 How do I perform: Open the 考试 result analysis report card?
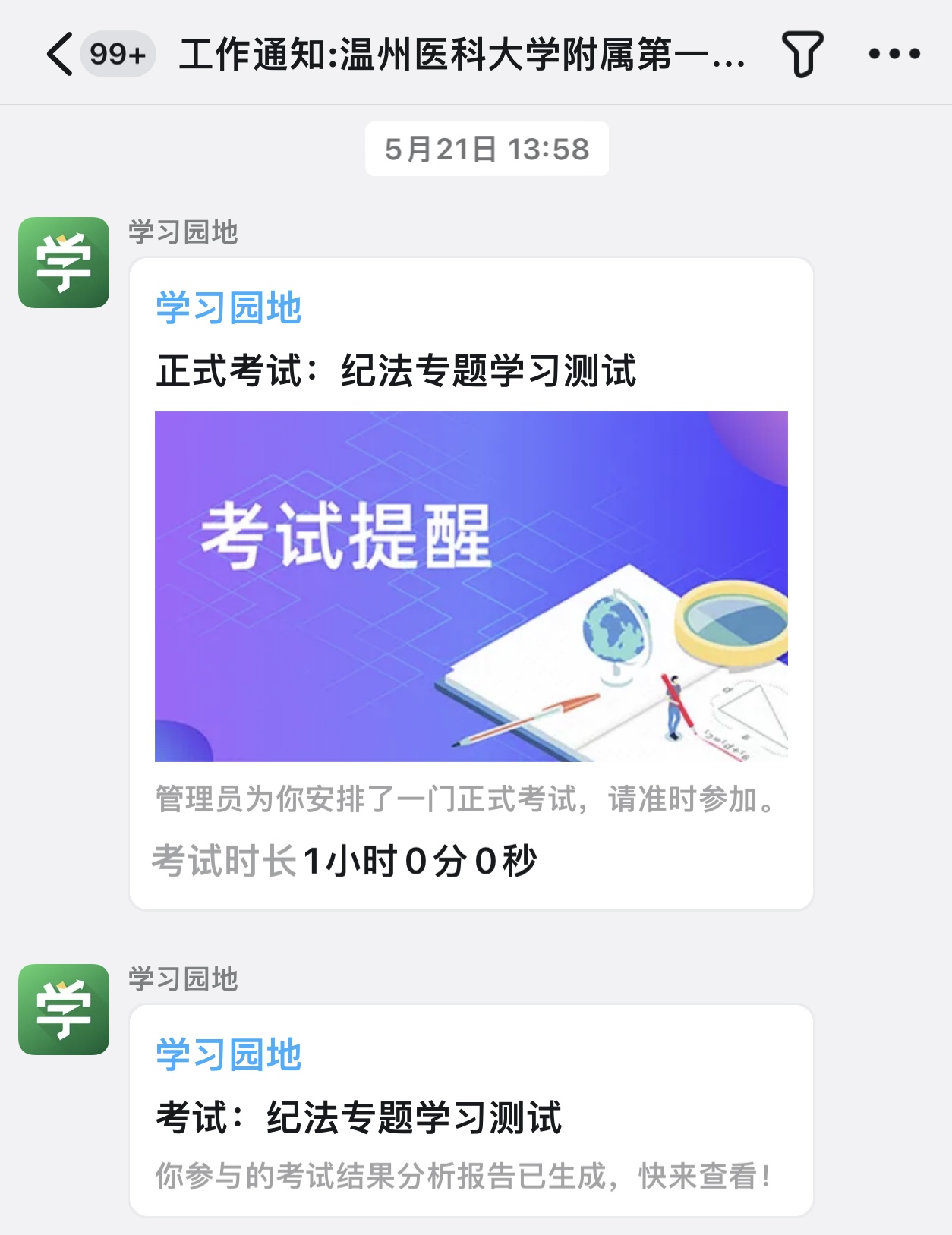(x=471, y=1111)
